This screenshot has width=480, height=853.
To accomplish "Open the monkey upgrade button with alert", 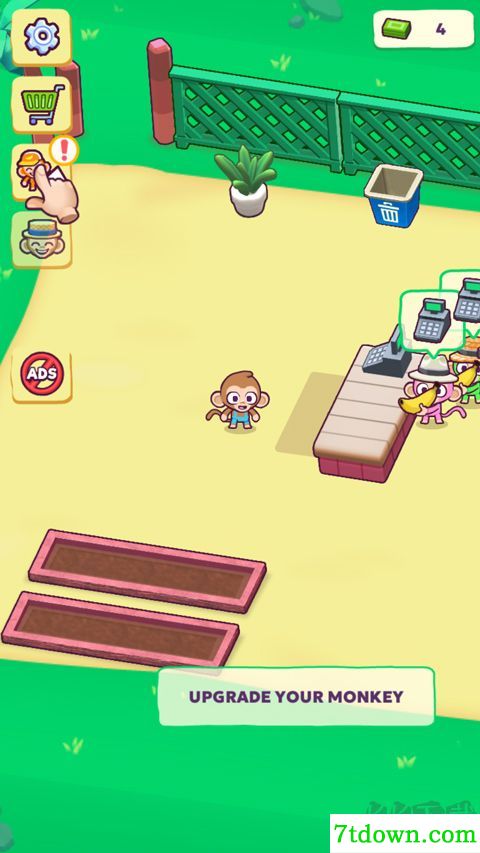I will pos(41,172).
